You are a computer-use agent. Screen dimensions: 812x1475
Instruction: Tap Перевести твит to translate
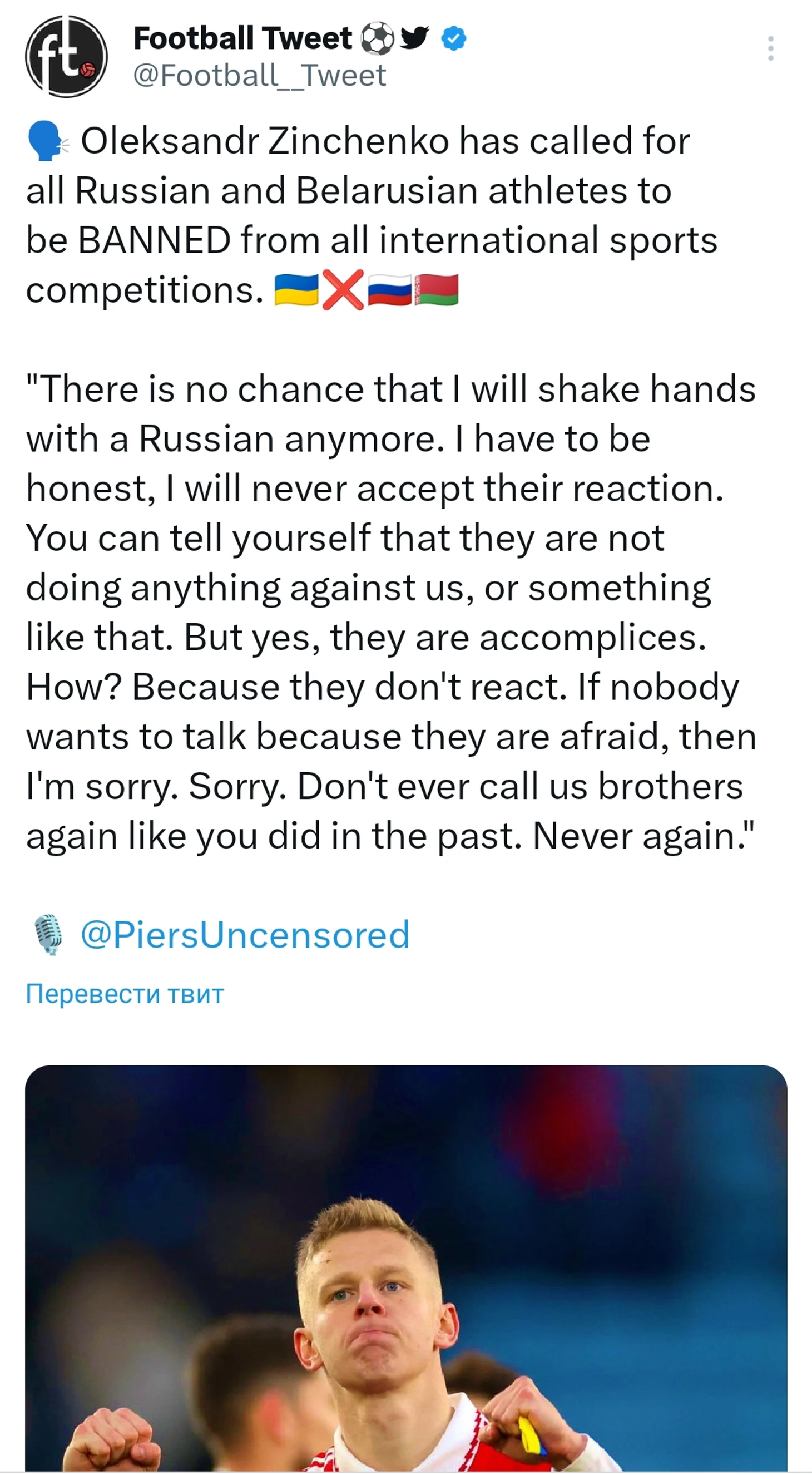(x=125, y=994)
